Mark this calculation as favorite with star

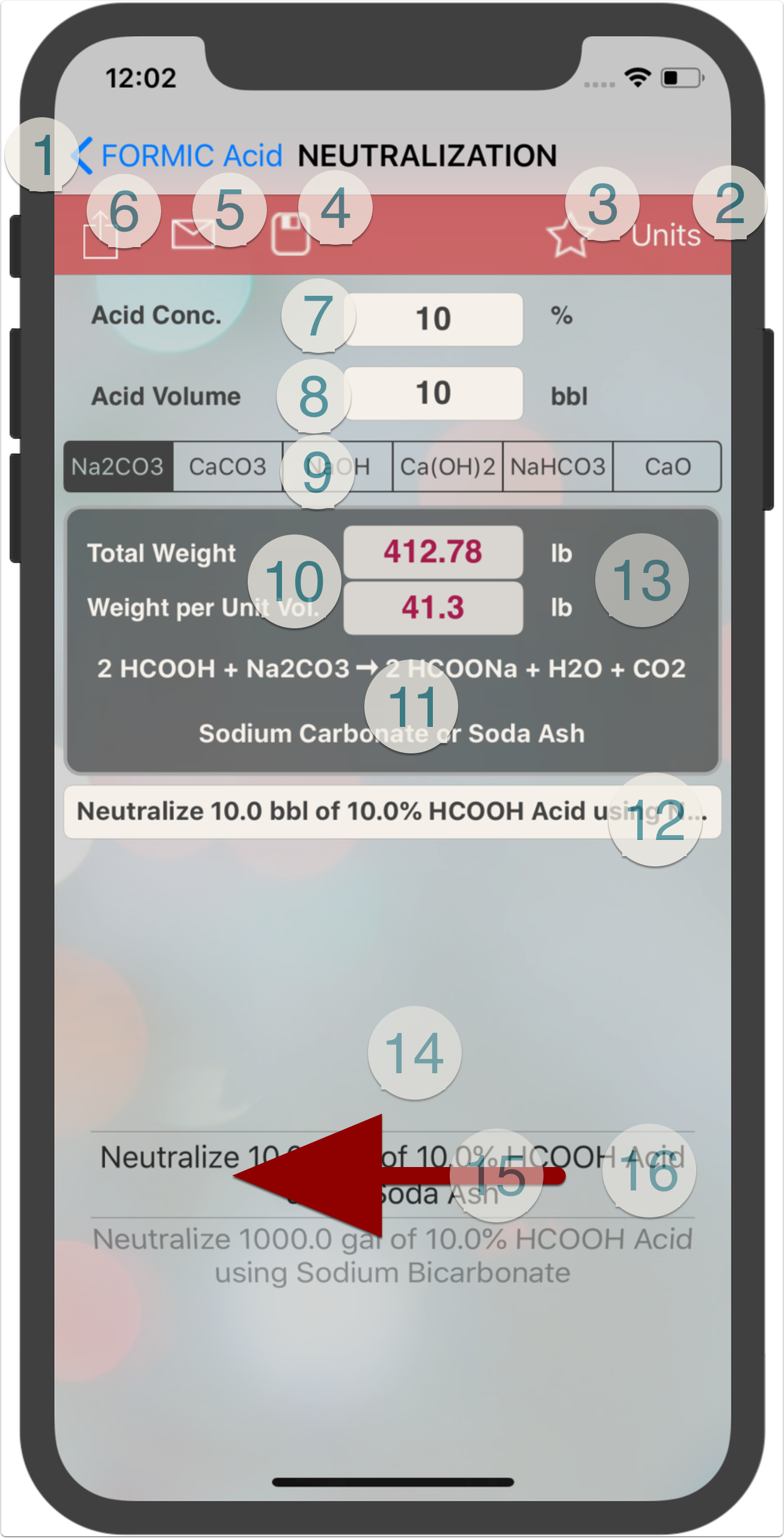click(x=568, y=236)
